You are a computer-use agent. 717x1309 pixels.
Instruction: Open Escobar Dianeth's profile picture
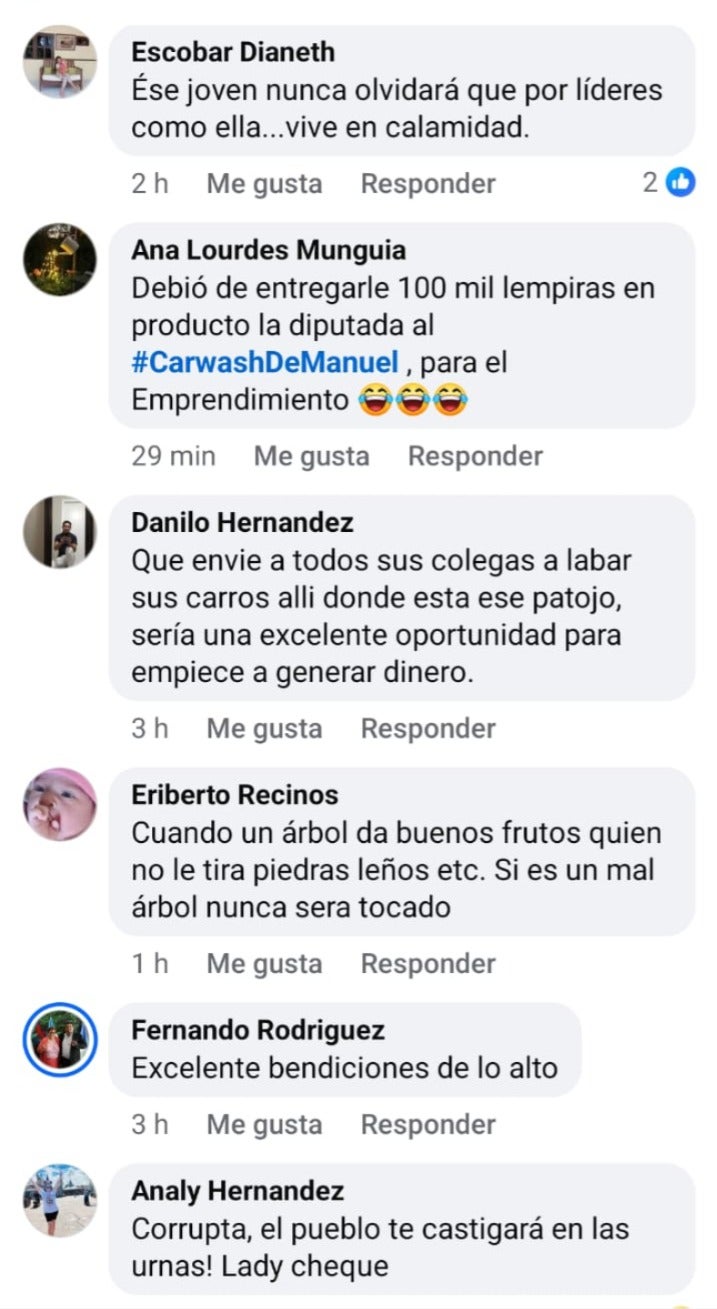point(60,61)
